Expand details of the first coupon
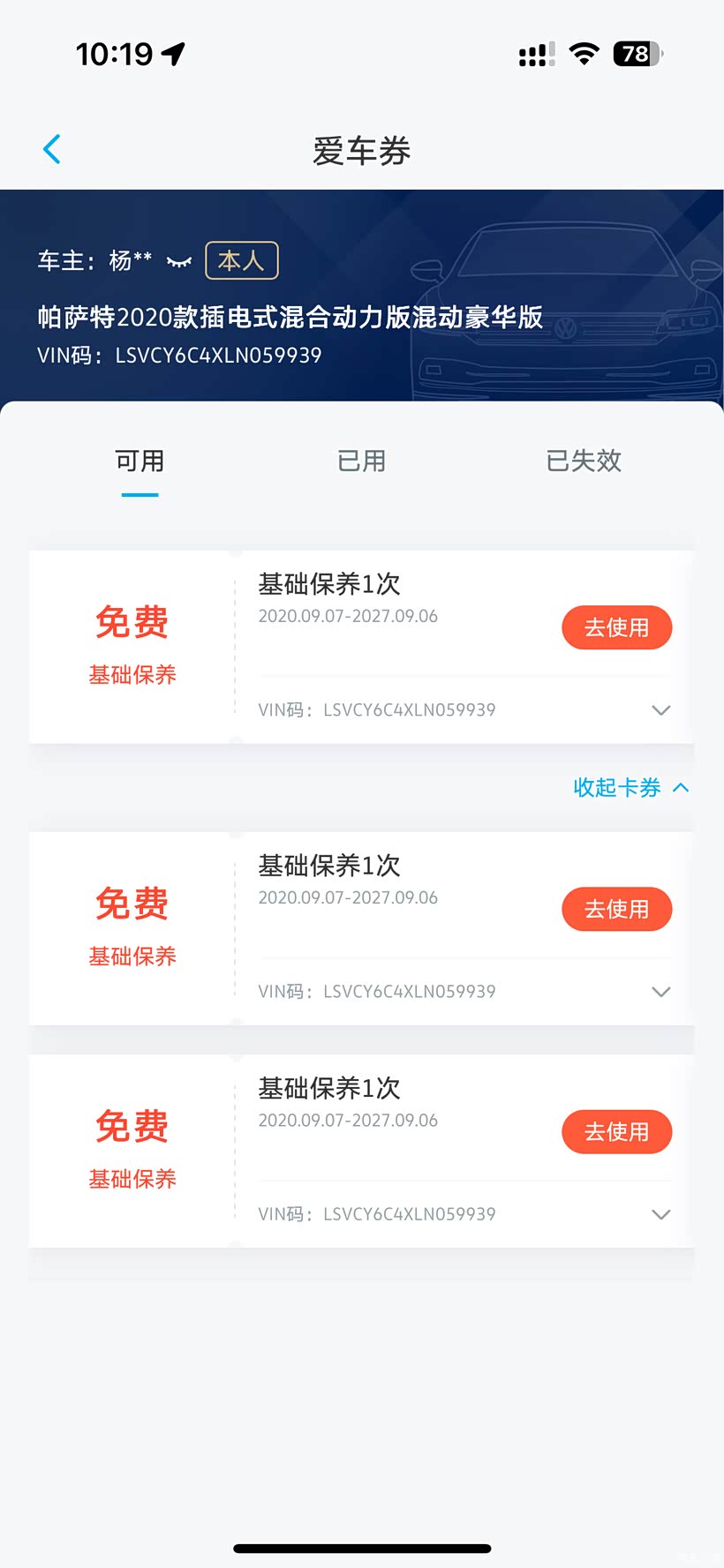Viewport: 724px width, 1568px height. pos(660,710)
